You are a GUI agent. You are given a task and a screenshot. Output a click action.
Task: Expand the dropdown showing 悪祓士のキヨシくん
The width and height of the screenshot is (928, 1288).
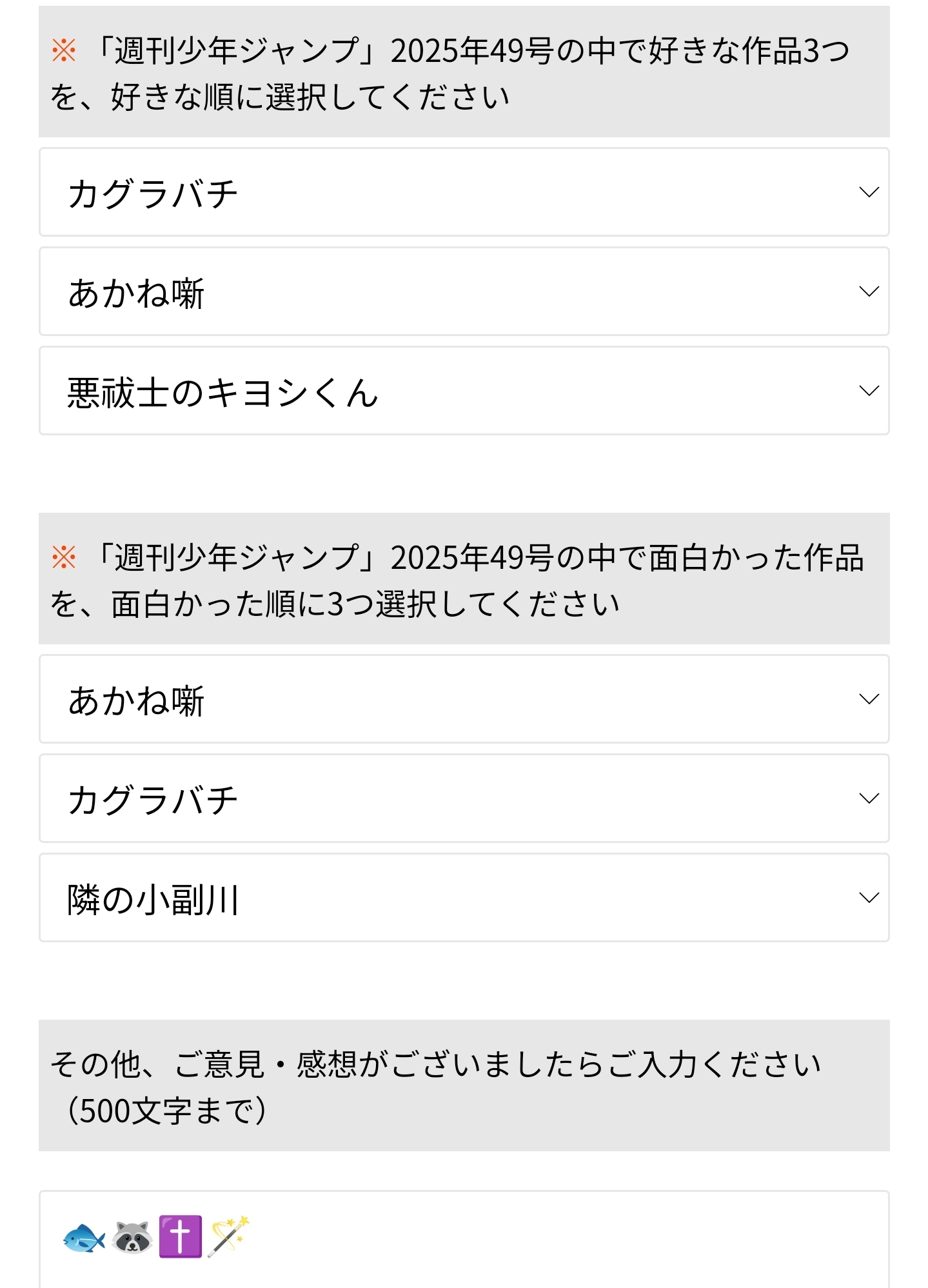coord(464,391)
